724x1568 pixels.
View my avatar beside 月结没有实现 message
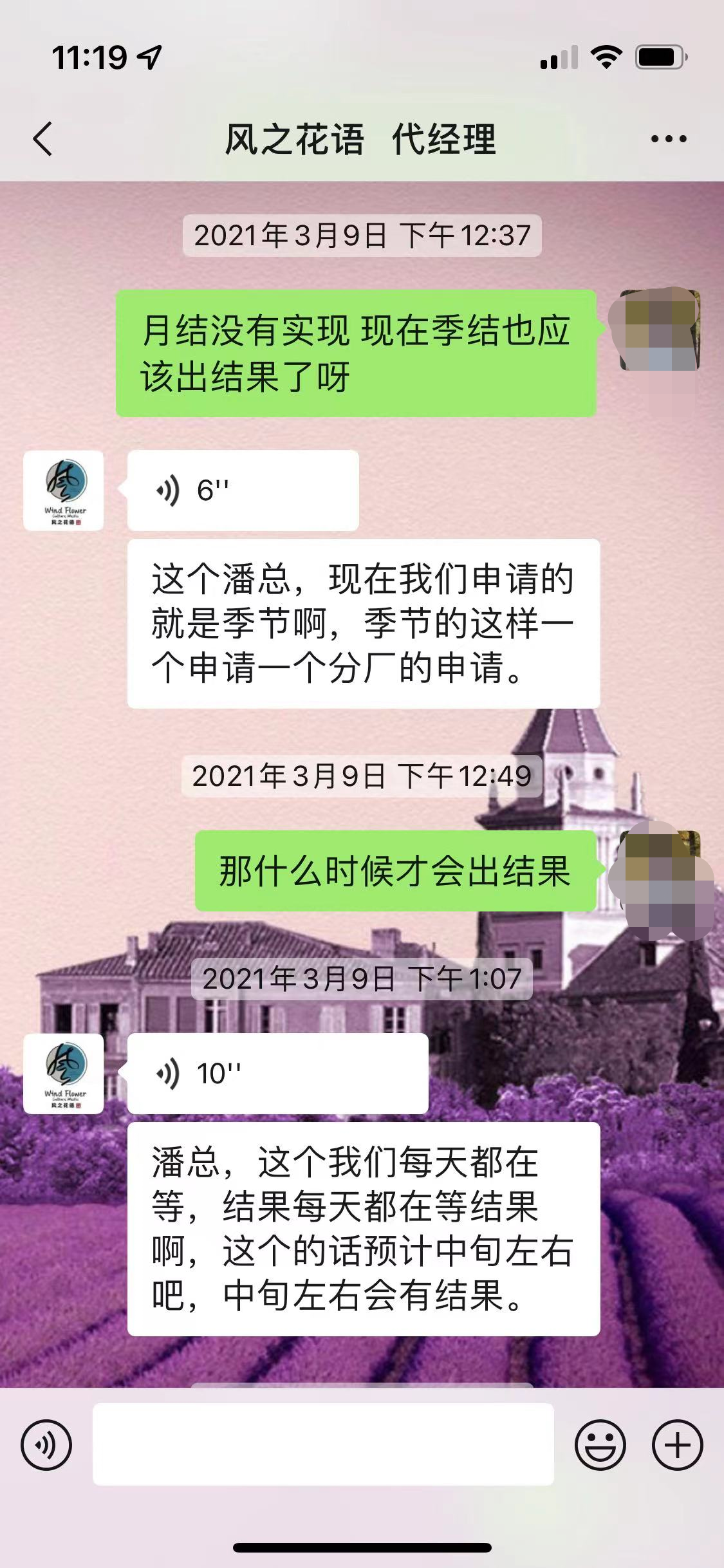coord(659,330)
